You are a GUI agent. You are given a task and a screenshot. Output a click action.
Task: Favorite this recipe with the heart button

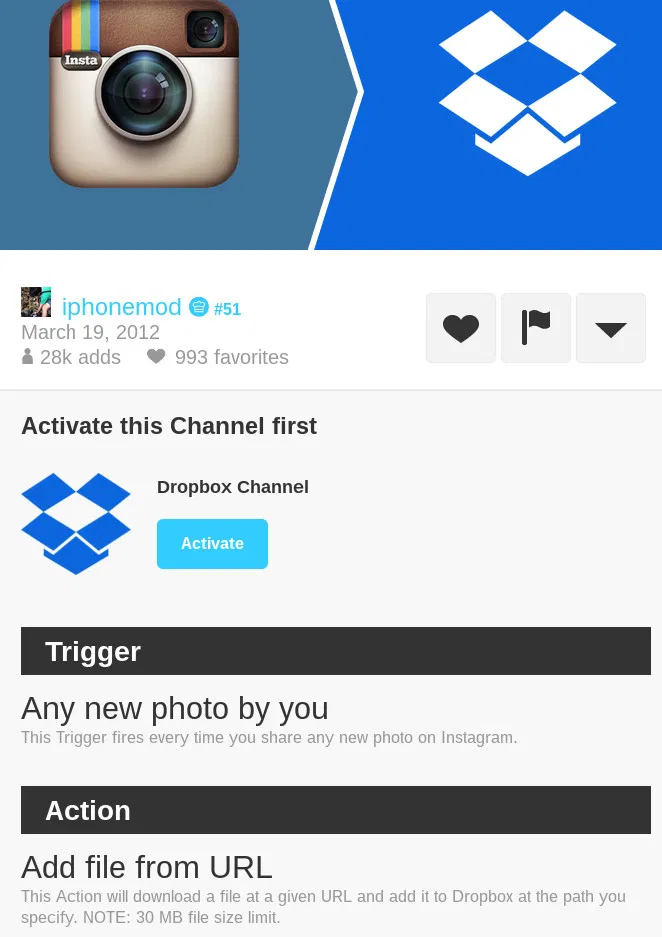[x=461, y=328]
